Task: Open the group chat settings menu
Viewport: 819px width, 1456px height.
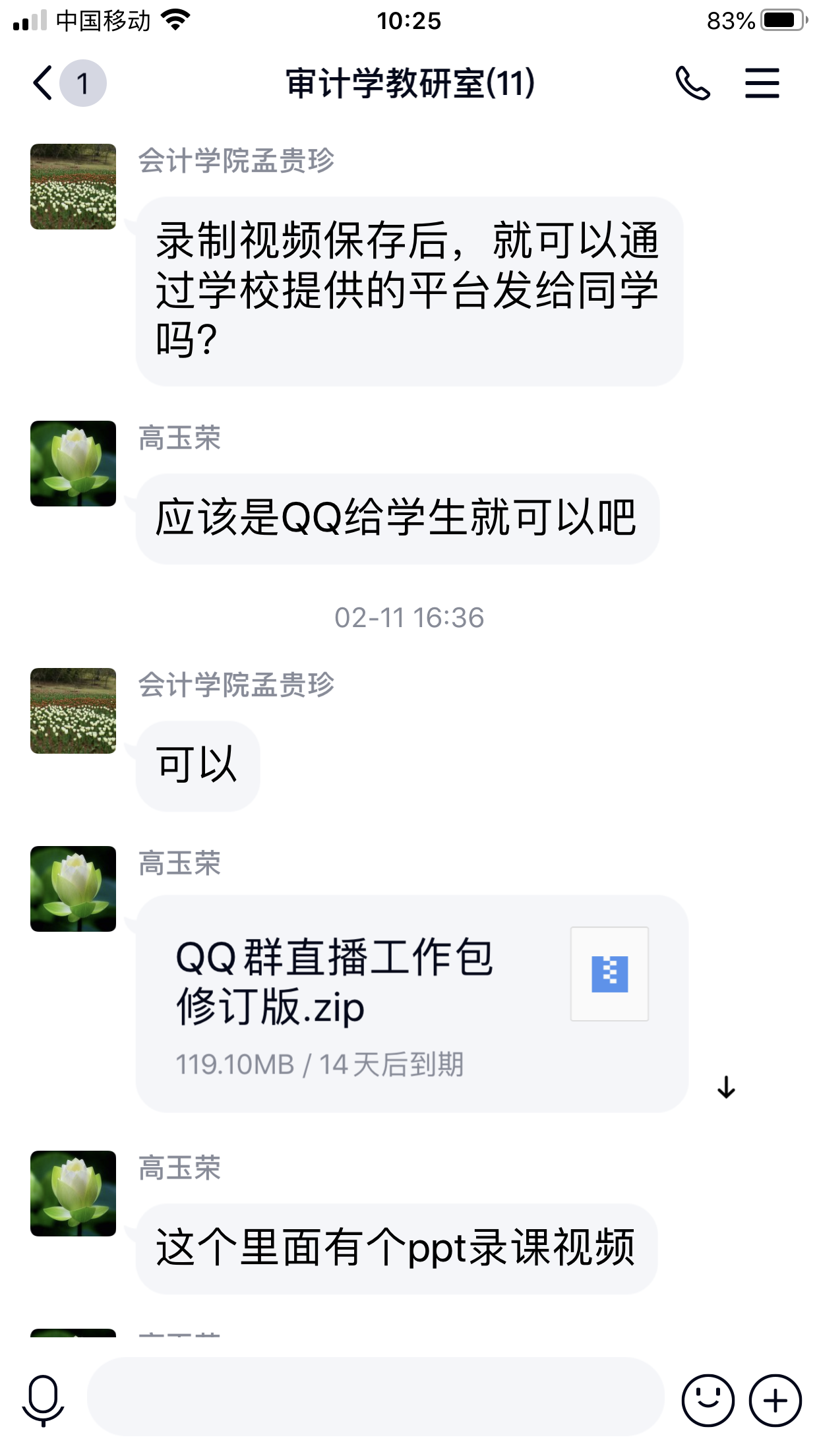Action: [762, 83]
